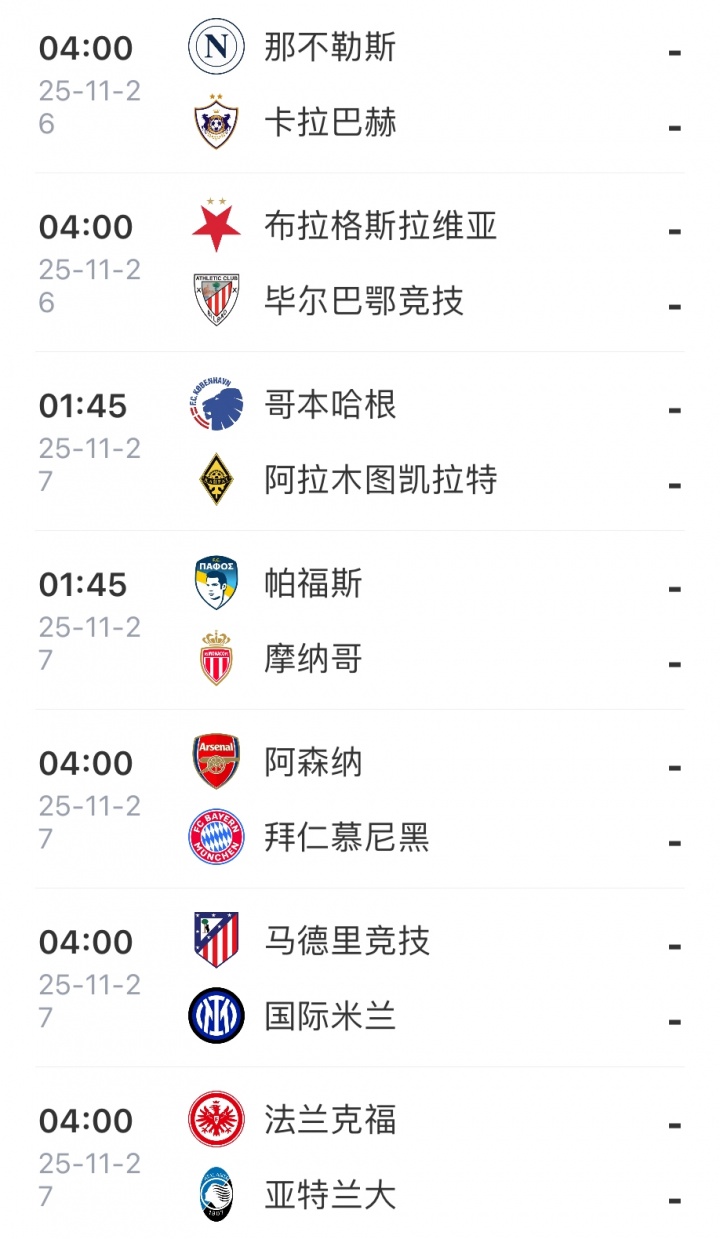View the 布拉格斯拉维亚 vs 毕尔巴鄂竞技 fixture
720x1239 pixels.
click(x=360, y=264)
